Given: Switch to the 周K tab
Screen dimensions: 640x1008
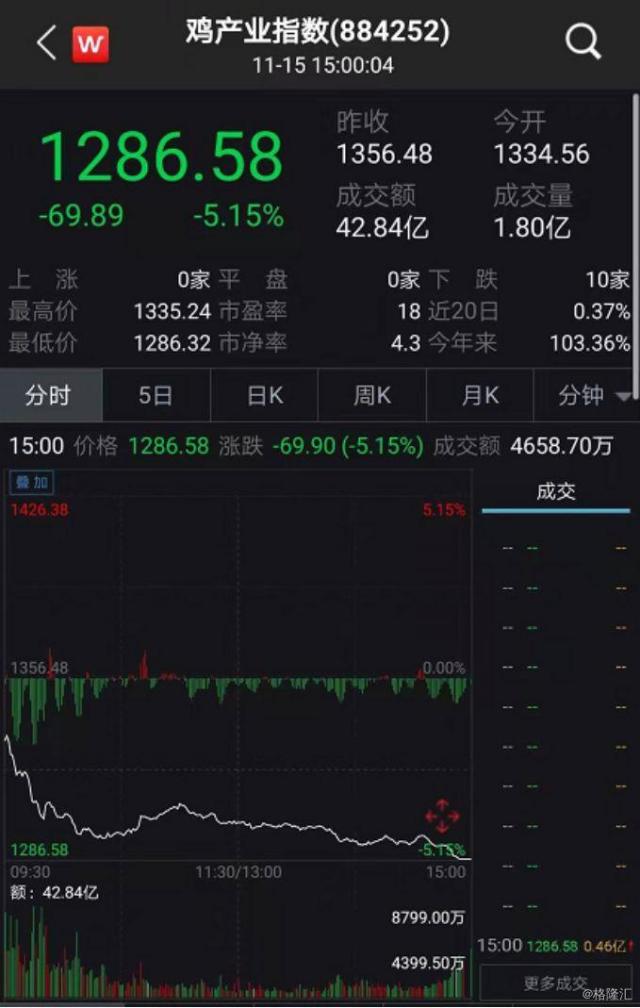Looking at the screenshot, I should pyautogui.click(x=372, y=396).
